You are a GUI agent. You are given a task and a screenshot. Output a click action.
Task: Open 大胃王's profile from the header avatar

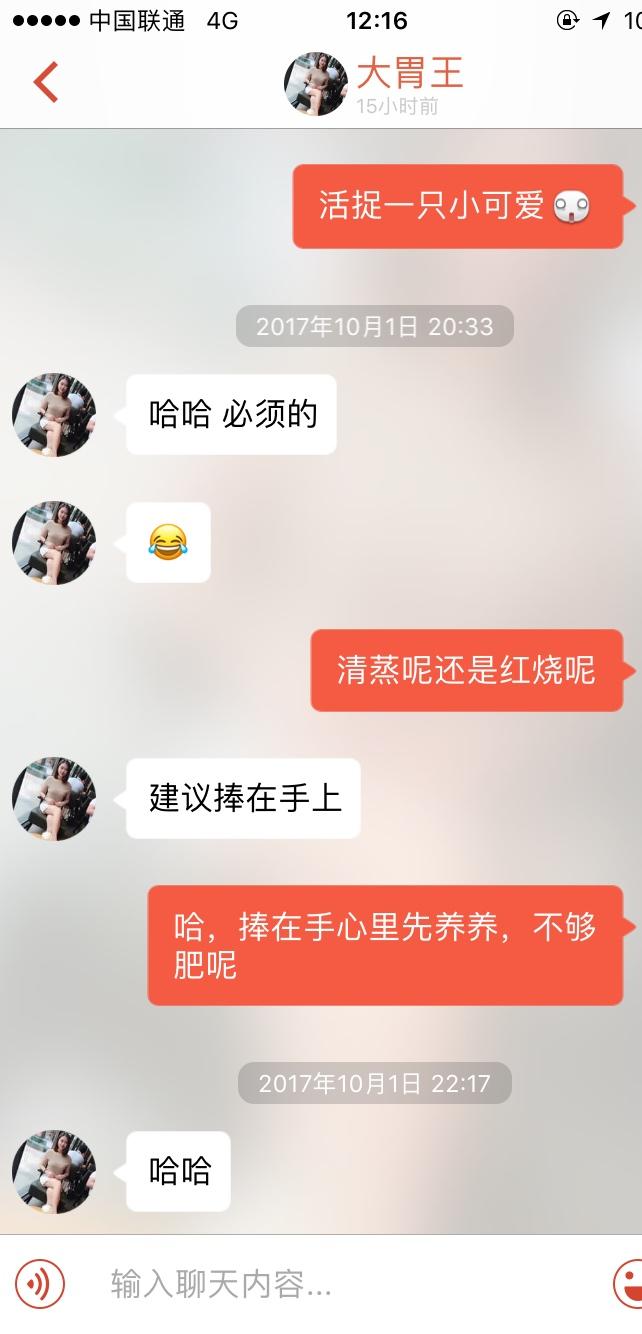[x=316, y=84]
